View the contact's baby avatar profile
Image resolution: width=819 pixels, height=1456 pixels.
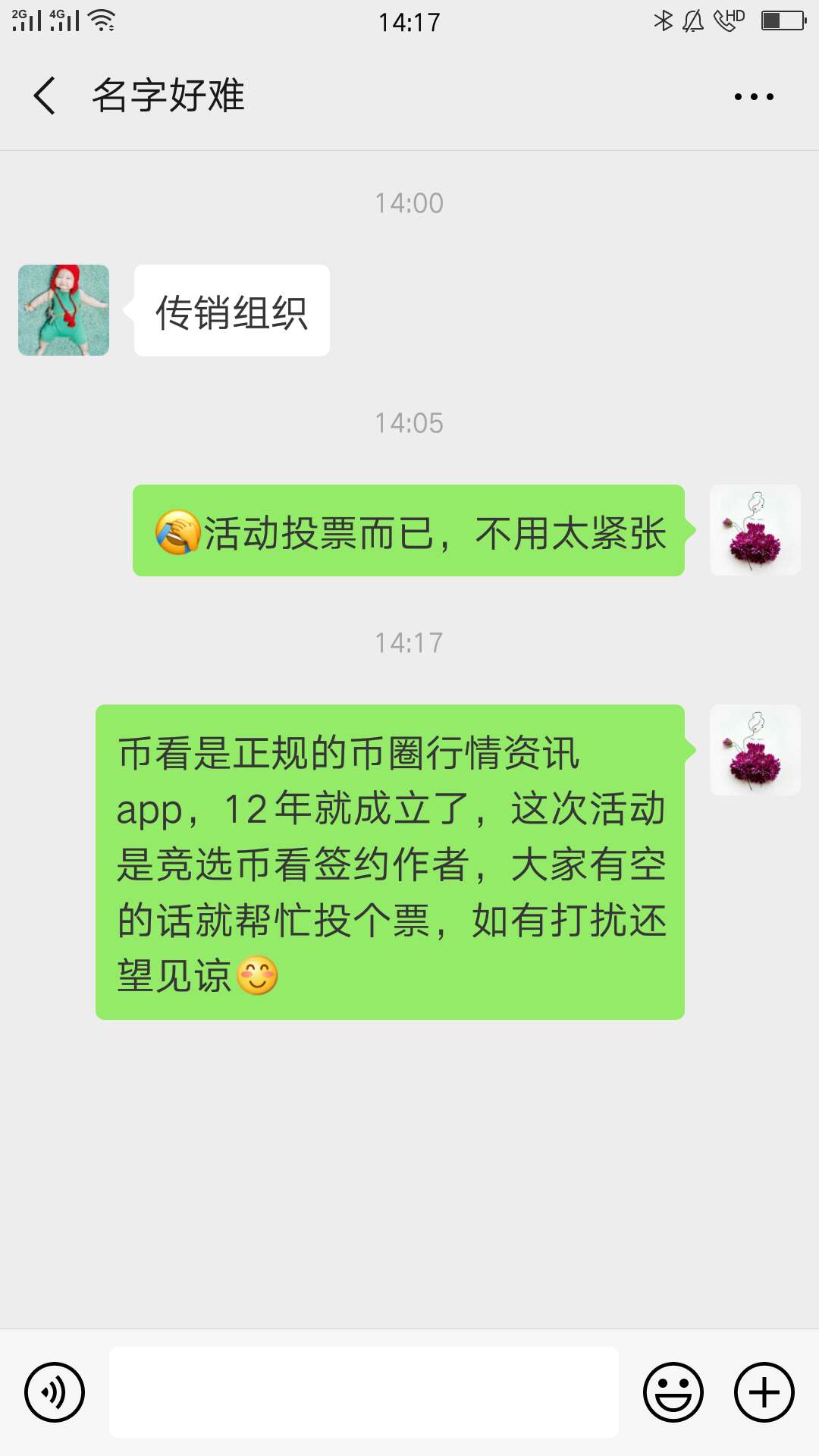click(64, 310)
